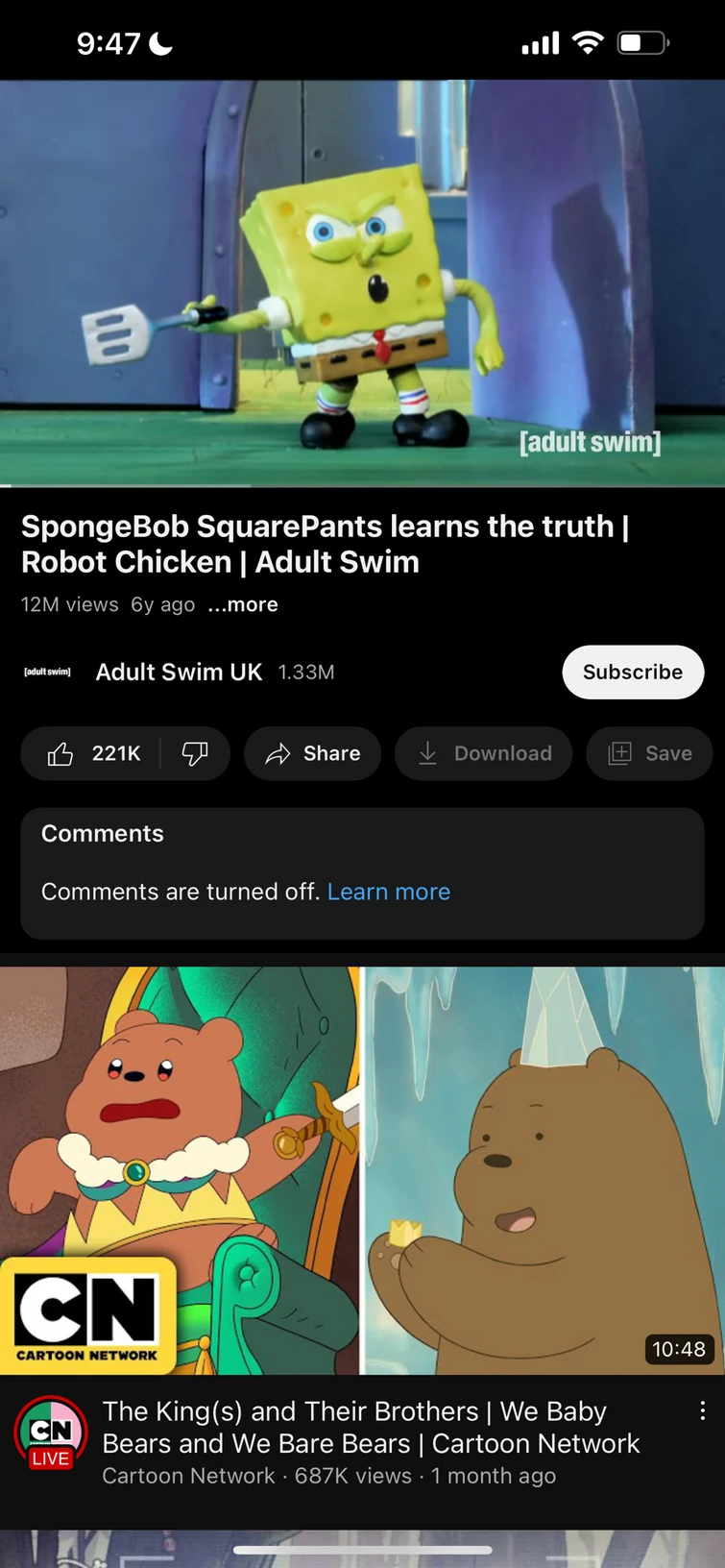
Task: Expand the video description with ...more
Action: (243, 604)
